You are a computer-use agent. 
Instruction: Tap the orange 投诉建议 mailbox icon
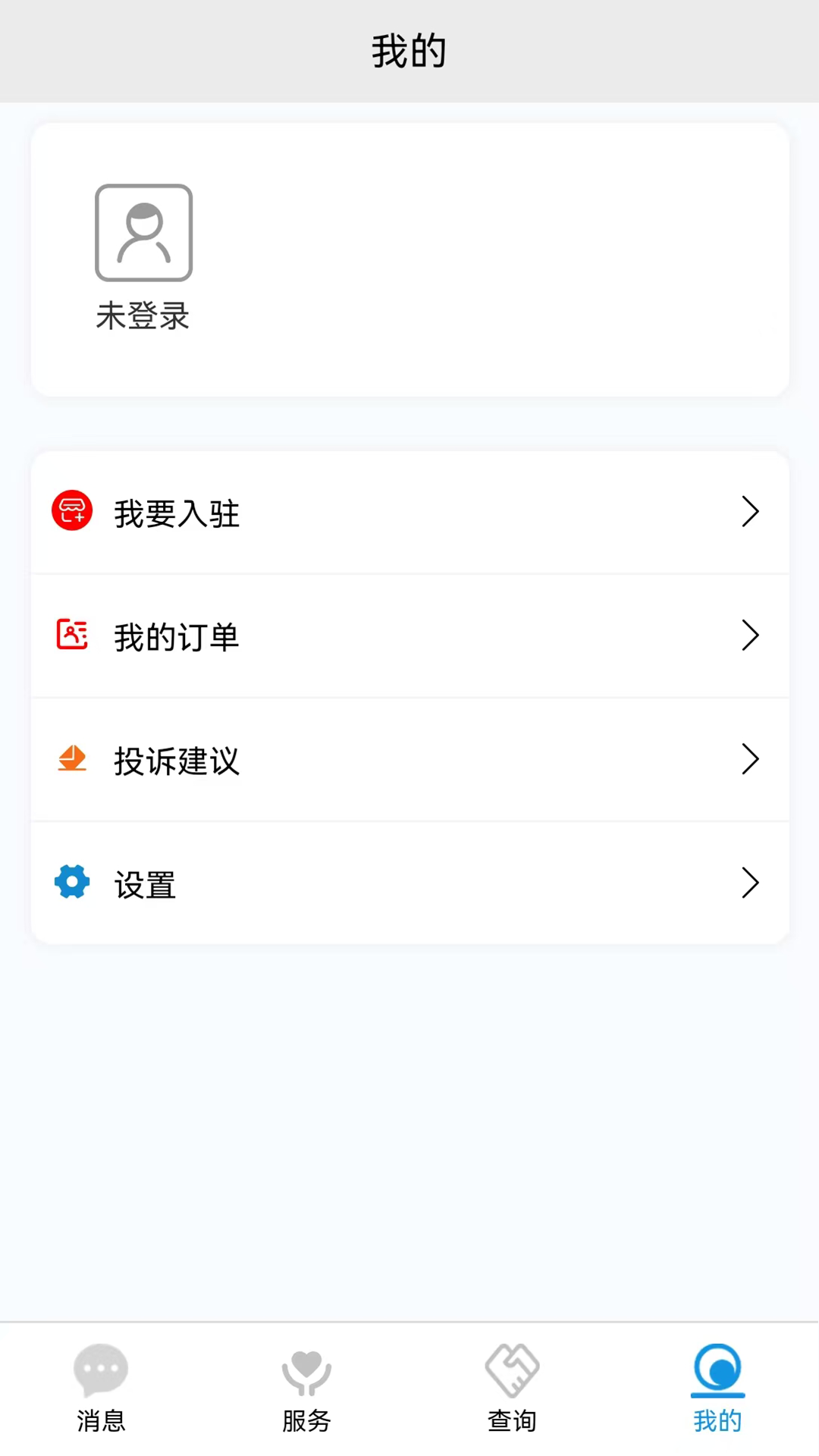point(72,759)
